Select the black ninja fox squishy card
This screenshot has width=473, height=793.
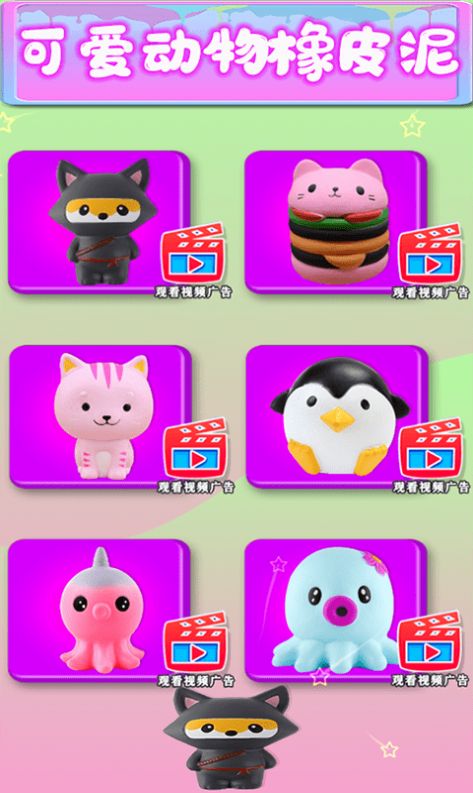pyautogui.click(x=100, y=222)
